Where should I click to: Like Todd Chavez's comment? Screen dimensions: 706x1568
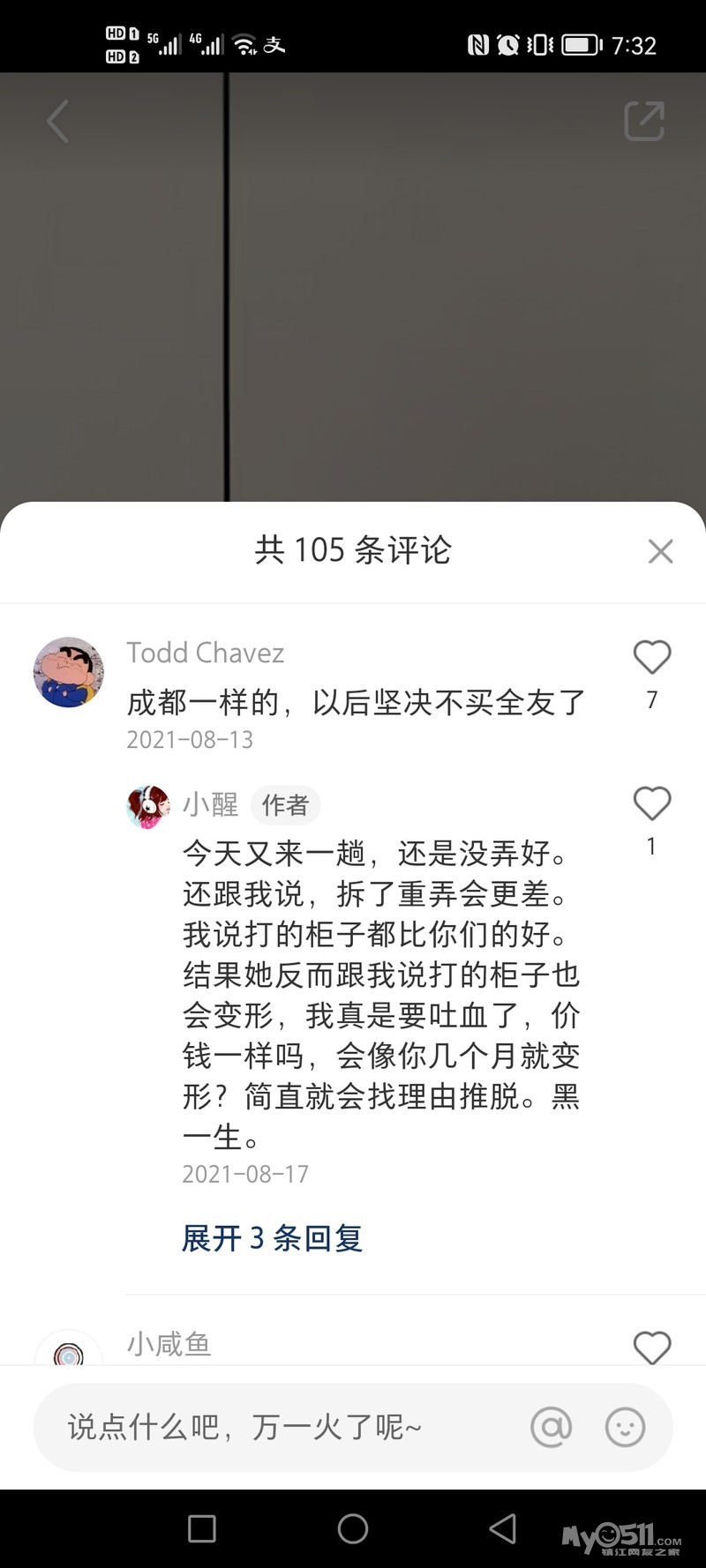(x=652, y=658)
